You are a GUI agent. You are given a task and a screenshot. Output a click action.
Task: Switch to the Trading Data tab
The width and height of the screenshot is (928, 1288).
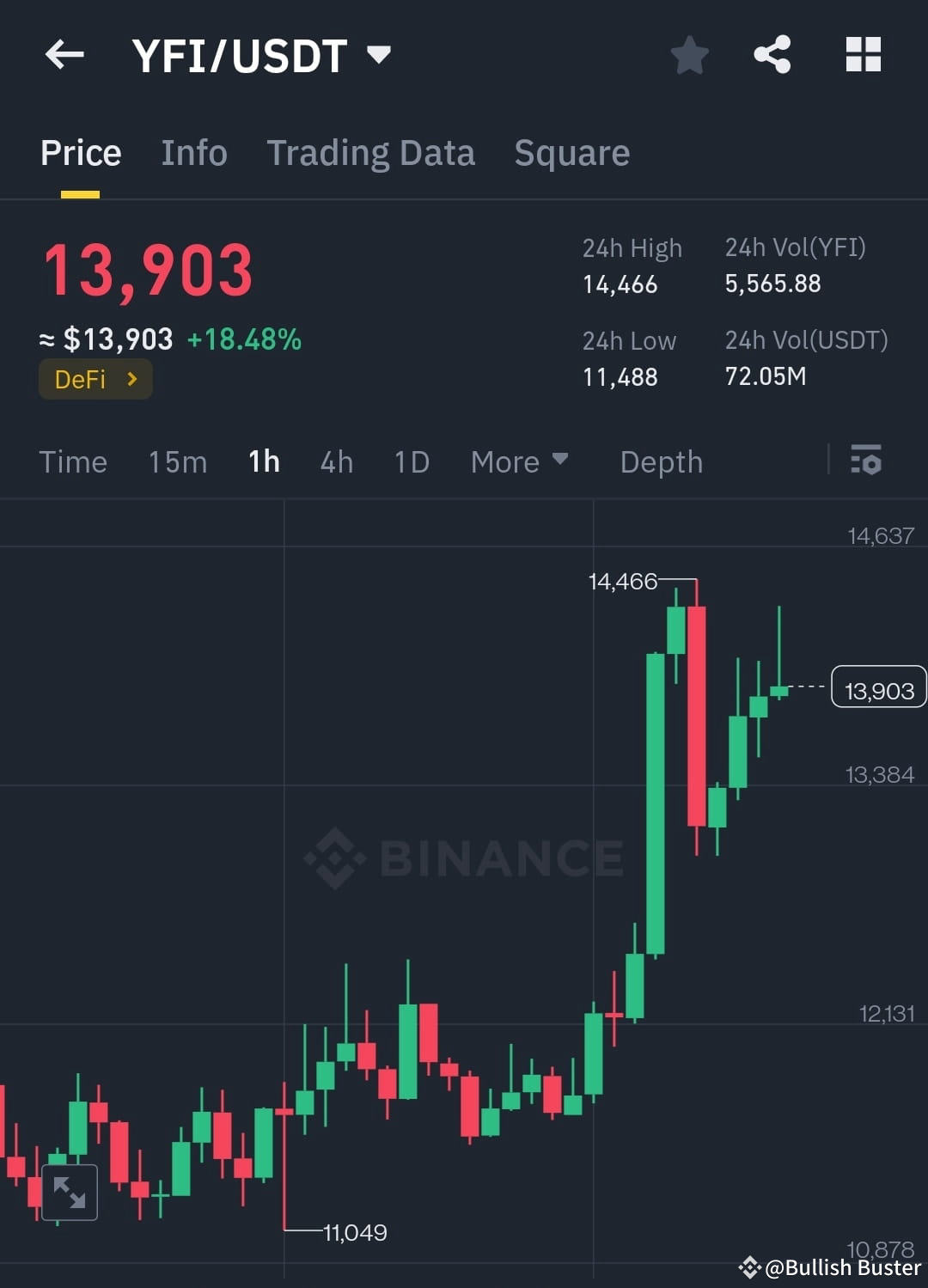[371, 152]
